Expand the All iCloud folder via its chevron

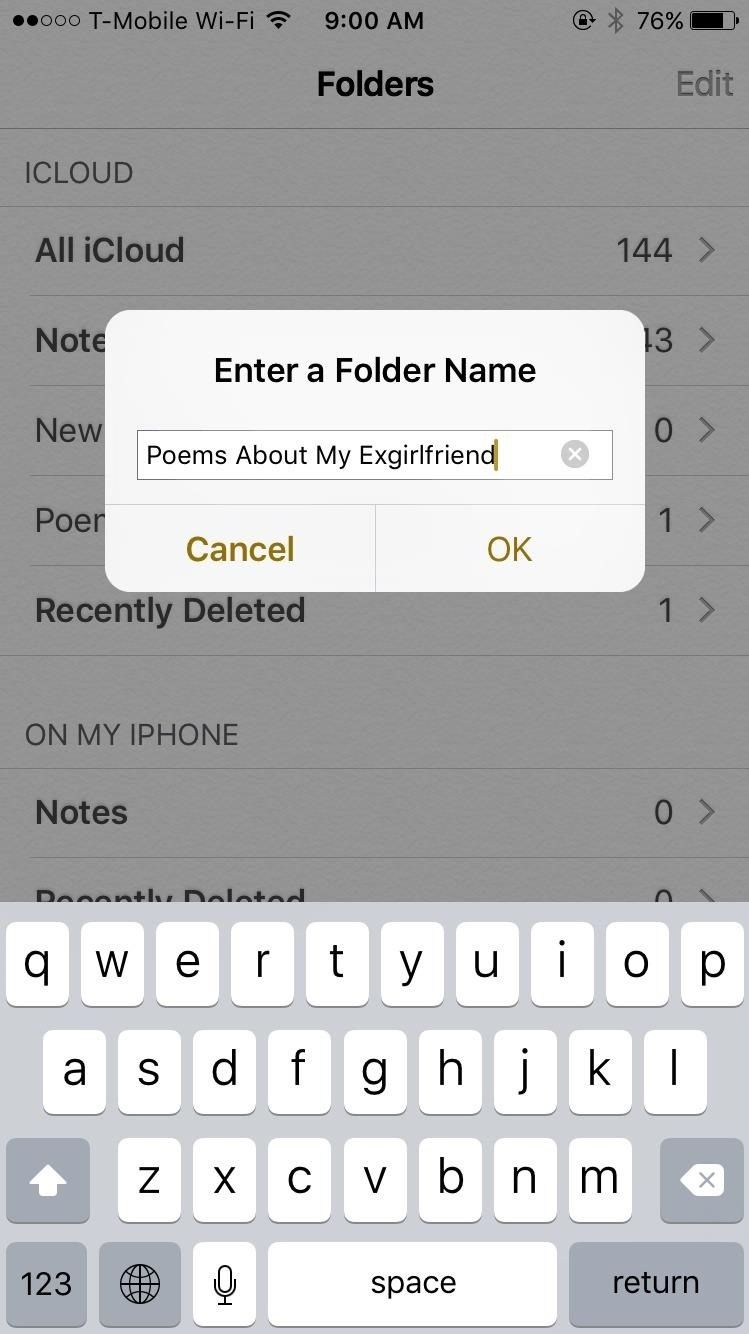pyautogui.click(x=706, y=250)
